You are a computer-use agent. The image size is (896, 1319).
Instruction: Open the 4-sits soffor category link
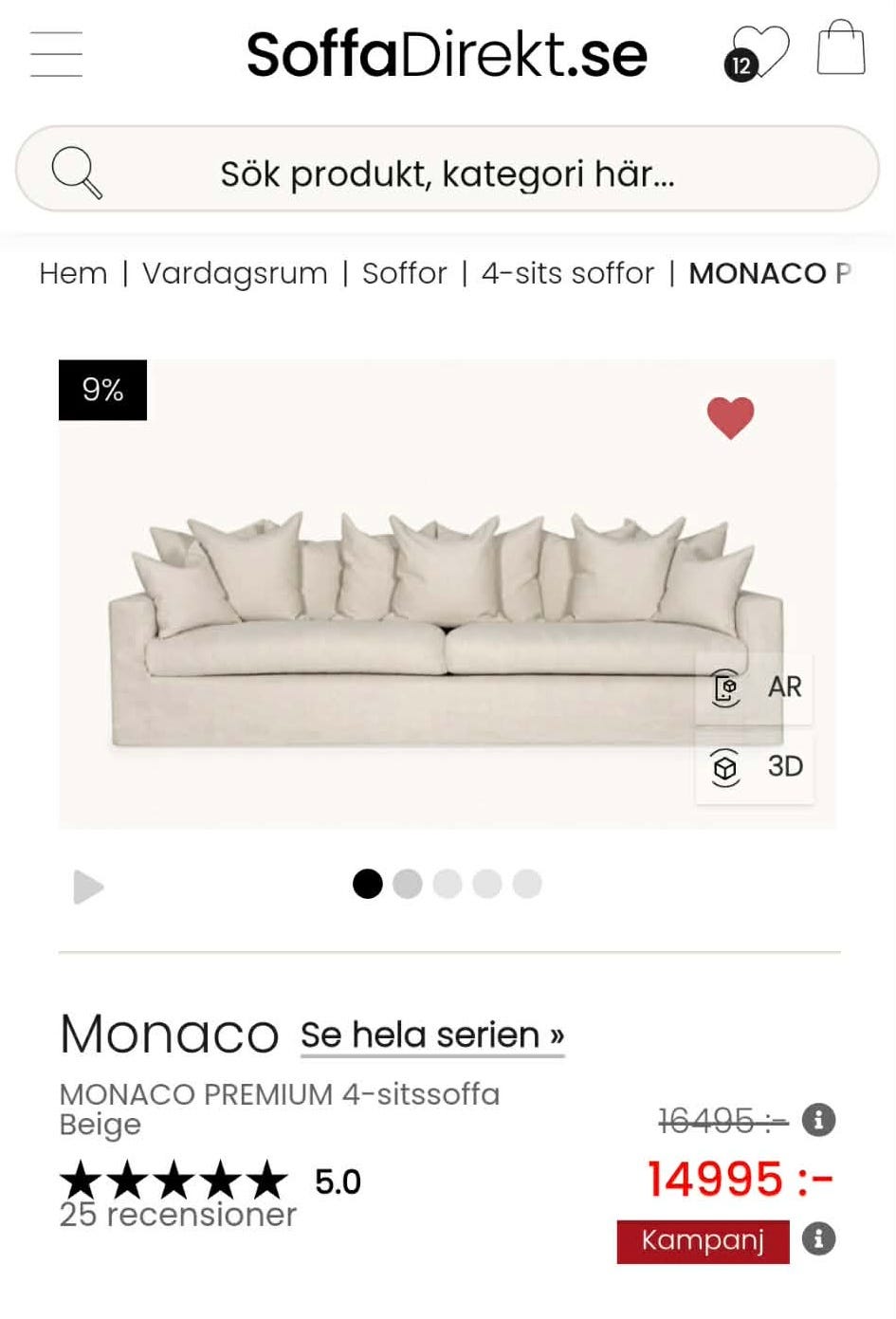(566, 274)
